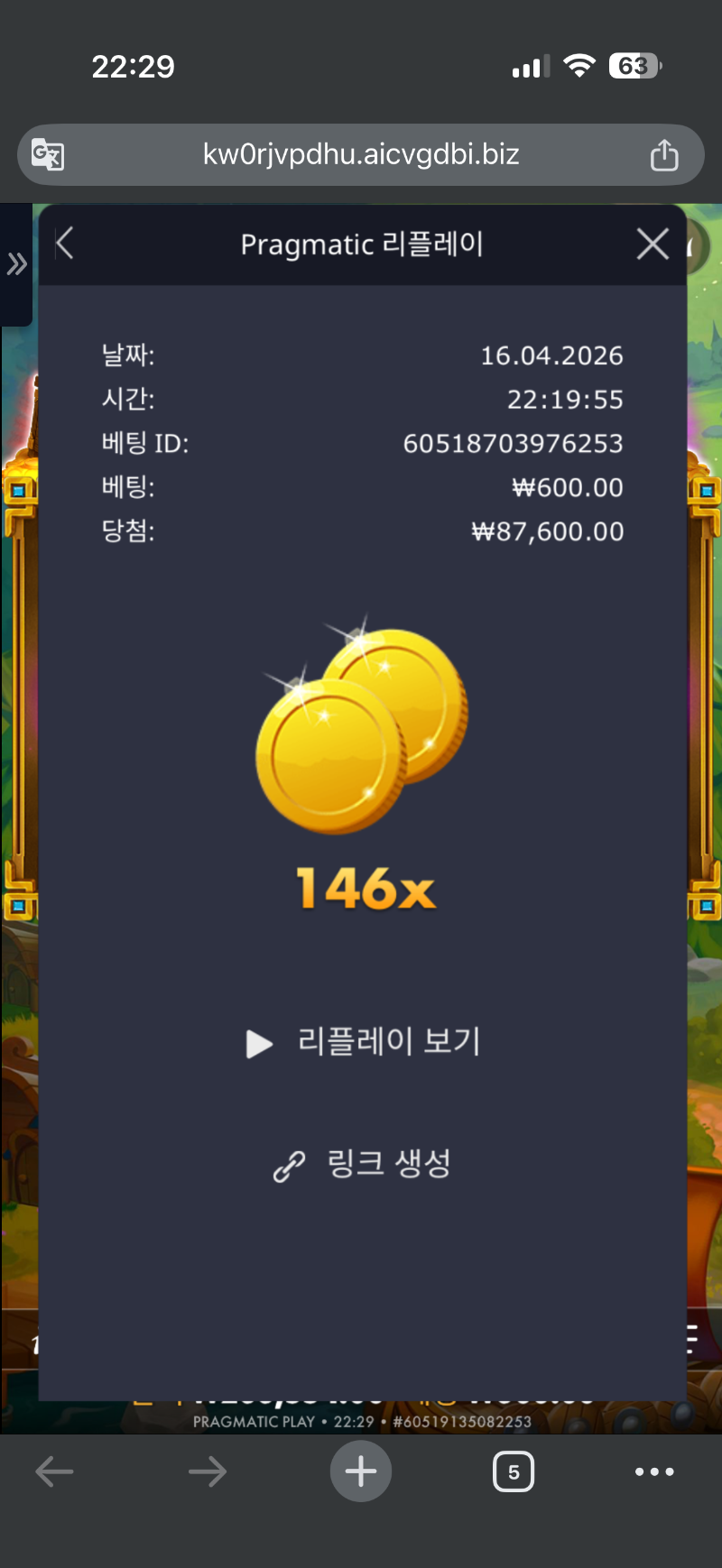Navigate back in the browser

point(54,1471)
